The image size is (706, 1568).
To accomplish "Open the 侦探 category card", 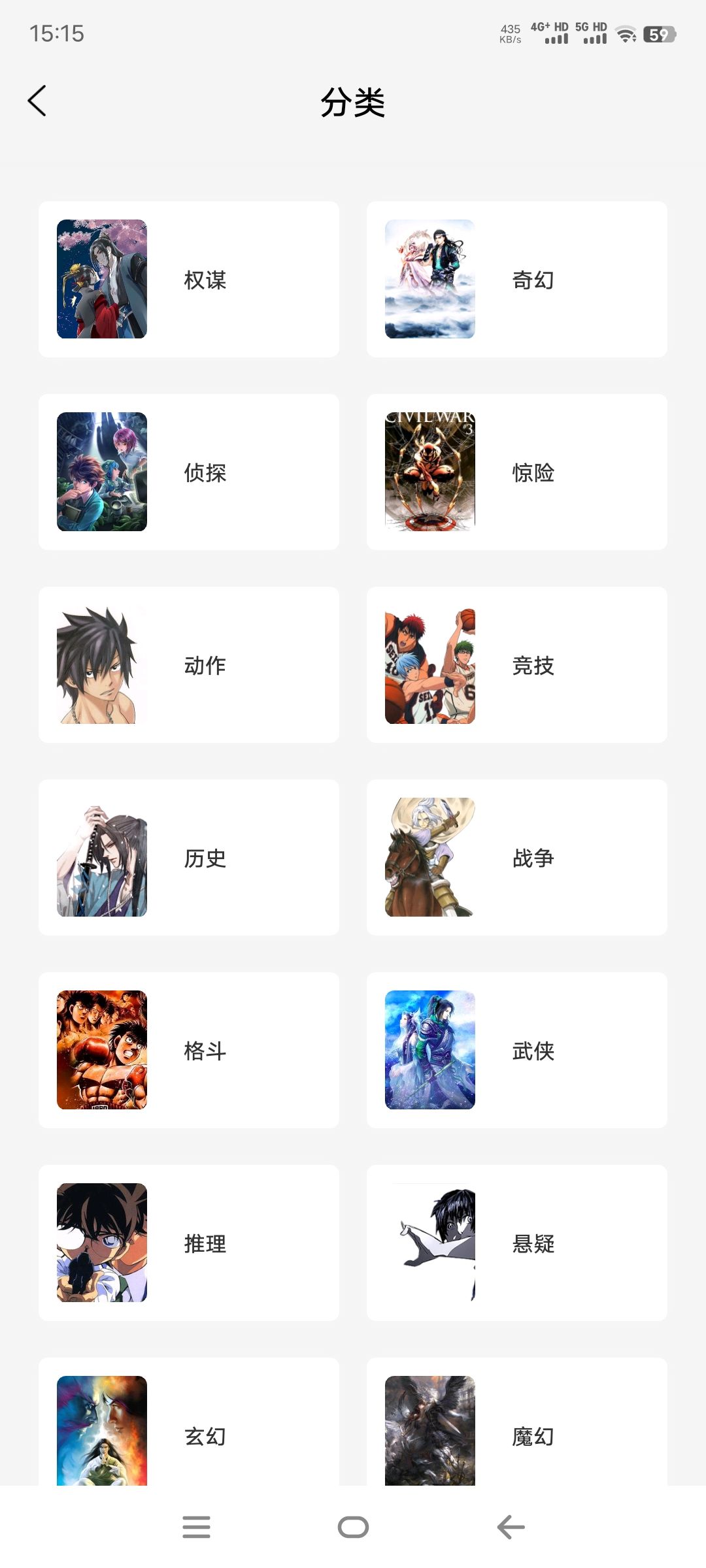I will click(x=189, y=472).
